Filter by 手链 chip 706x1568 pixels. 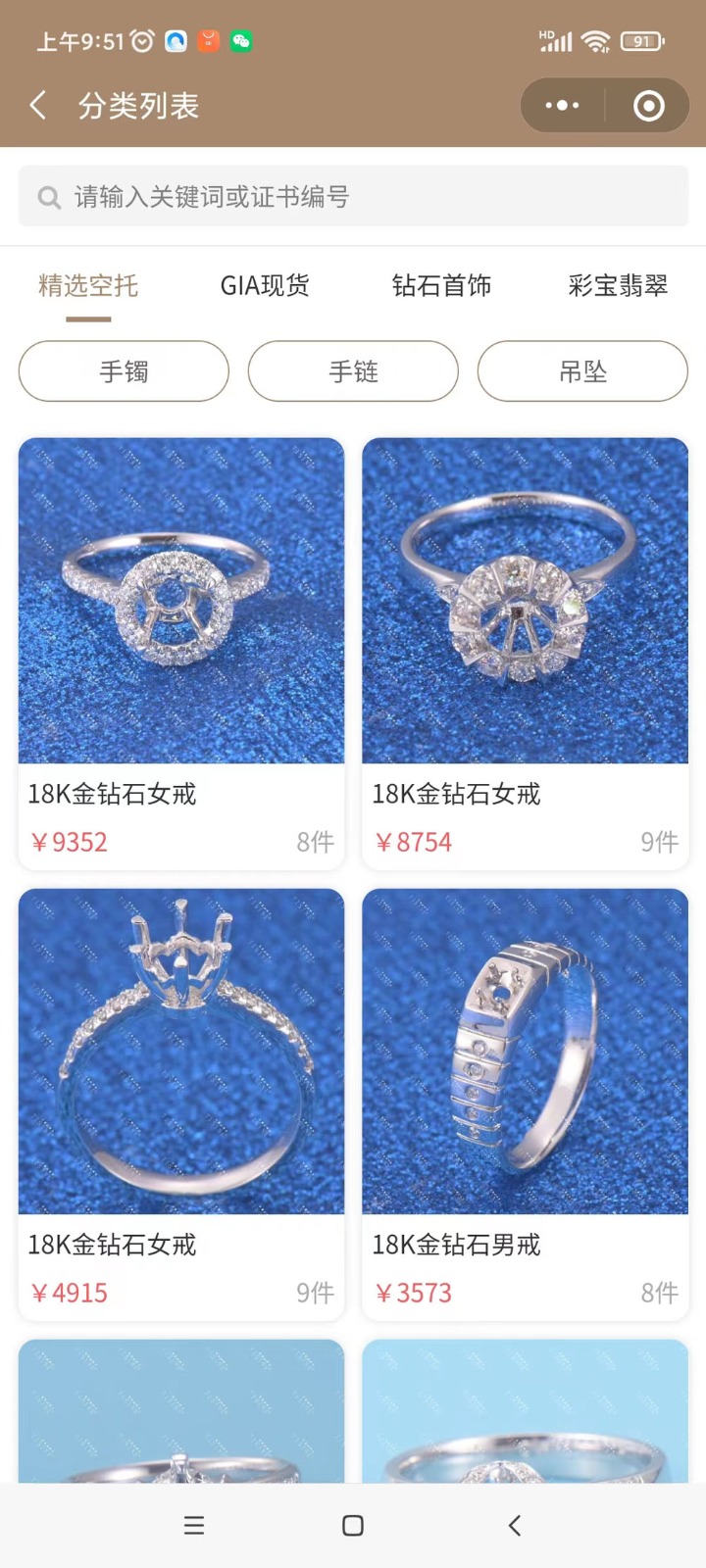pos(353,371)
